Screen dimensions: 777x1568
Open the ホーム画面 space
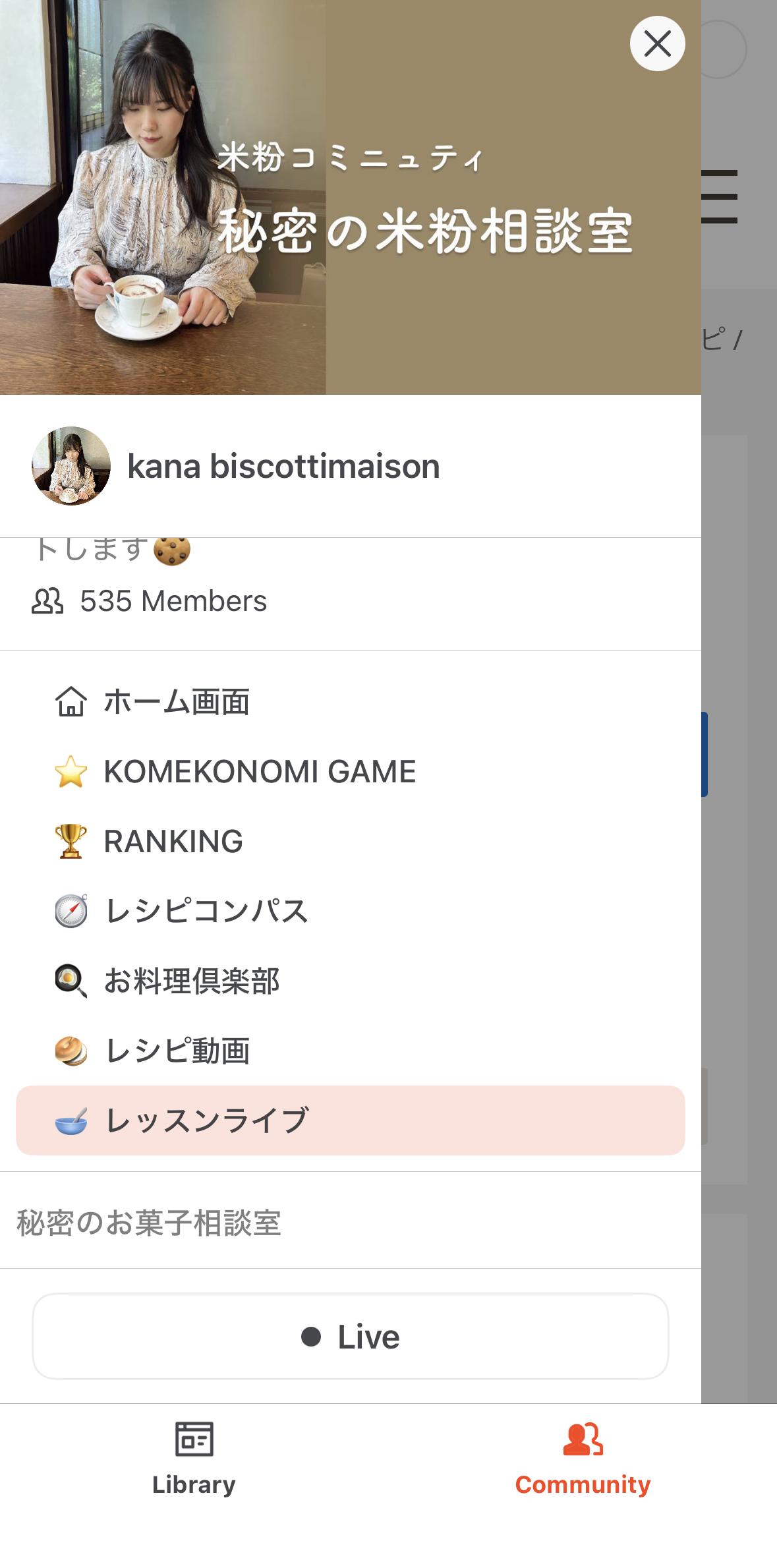click(177, 702)
